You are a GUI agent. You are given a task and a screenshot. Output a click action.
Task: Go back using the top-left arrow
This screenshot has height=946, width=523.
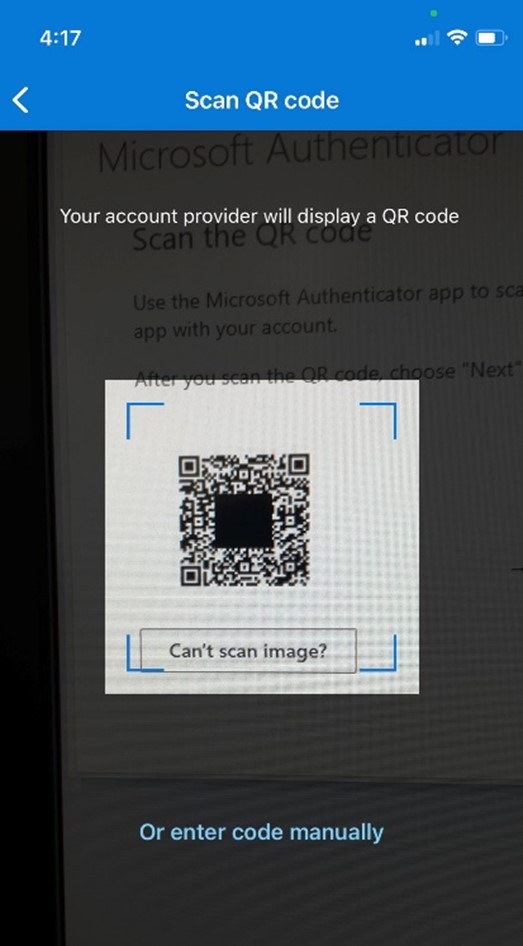pos(21,100)
